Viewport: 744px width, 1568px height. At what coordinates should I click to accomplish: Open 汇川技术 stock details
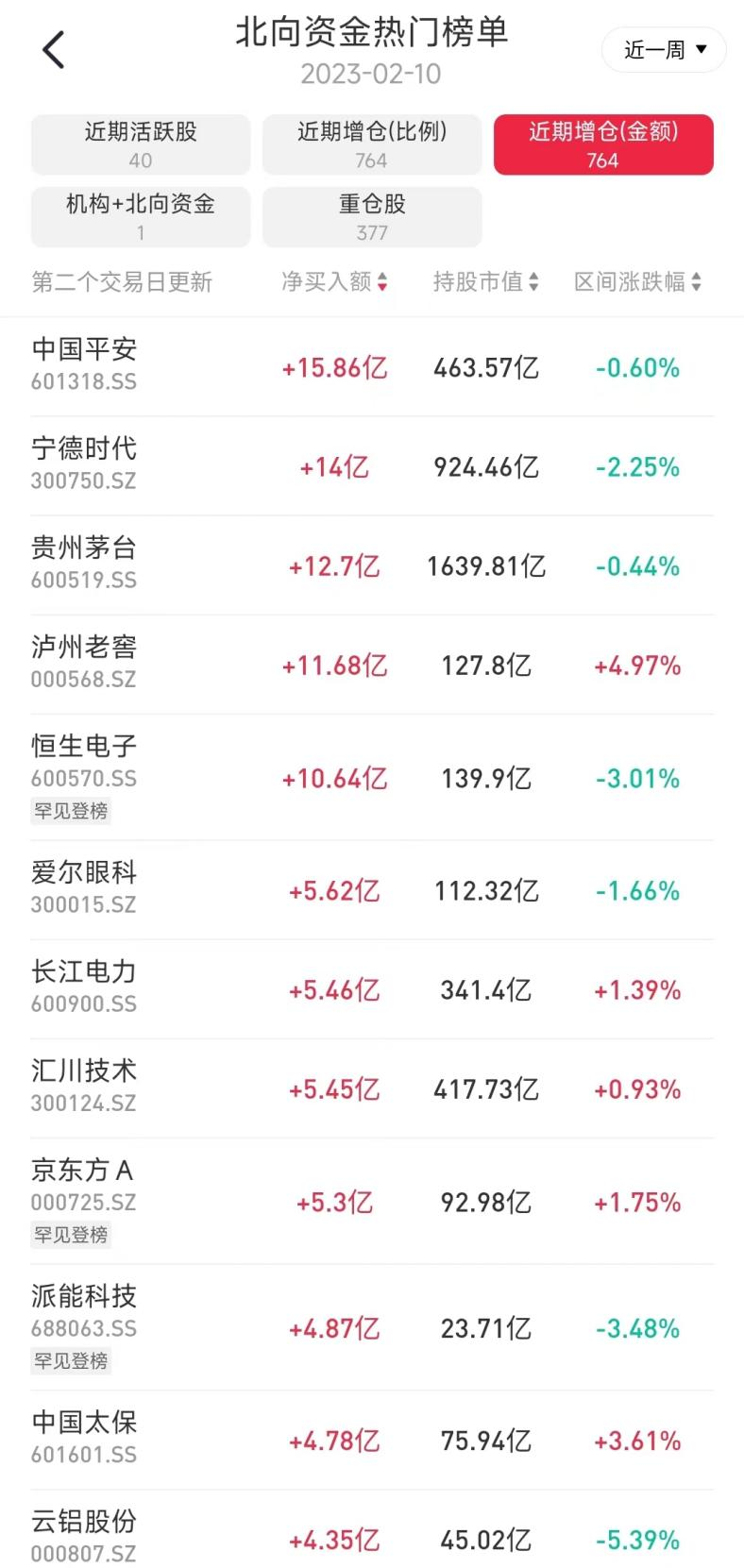(x=372, y=1088)
